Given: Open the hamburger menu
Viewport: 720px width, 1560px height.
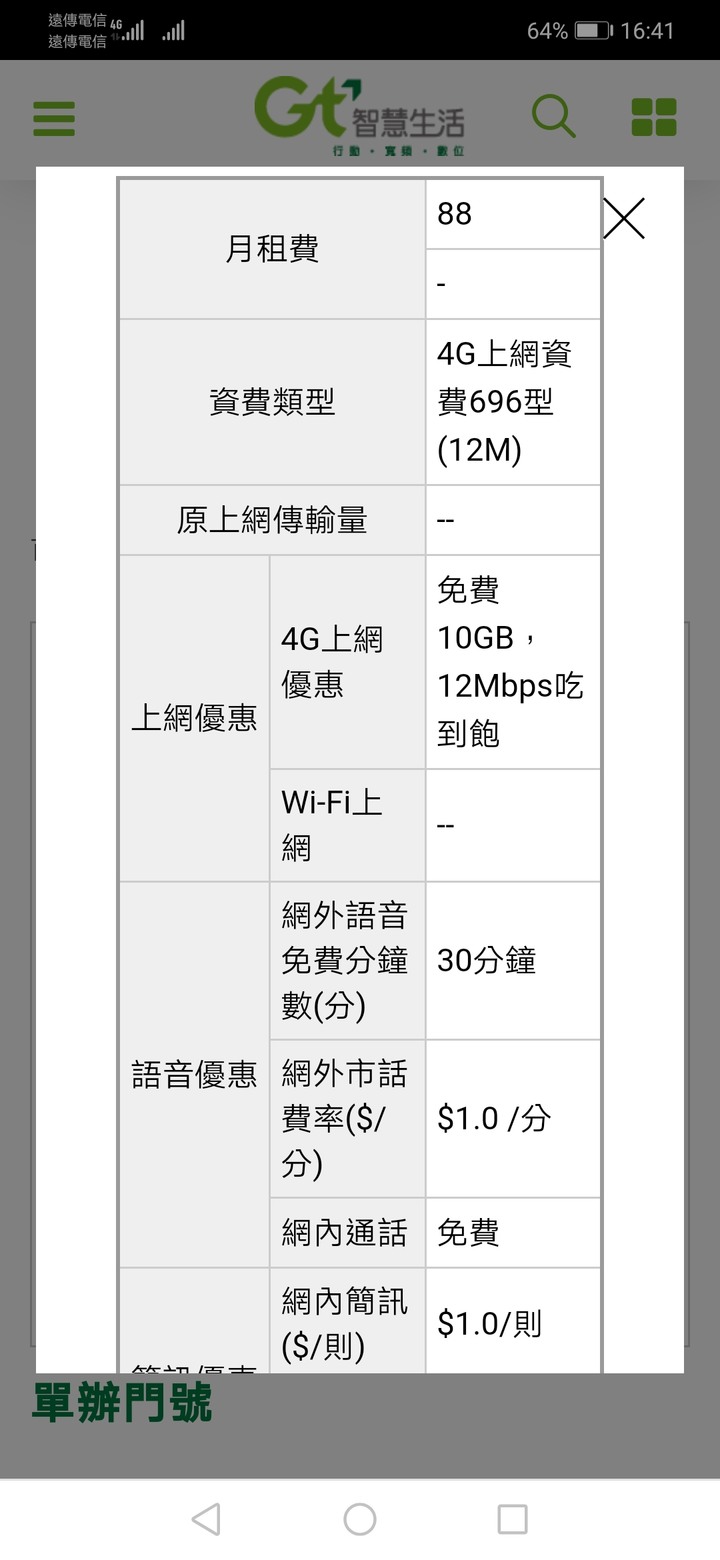Looking at the screenshot, I should [54, 117].
